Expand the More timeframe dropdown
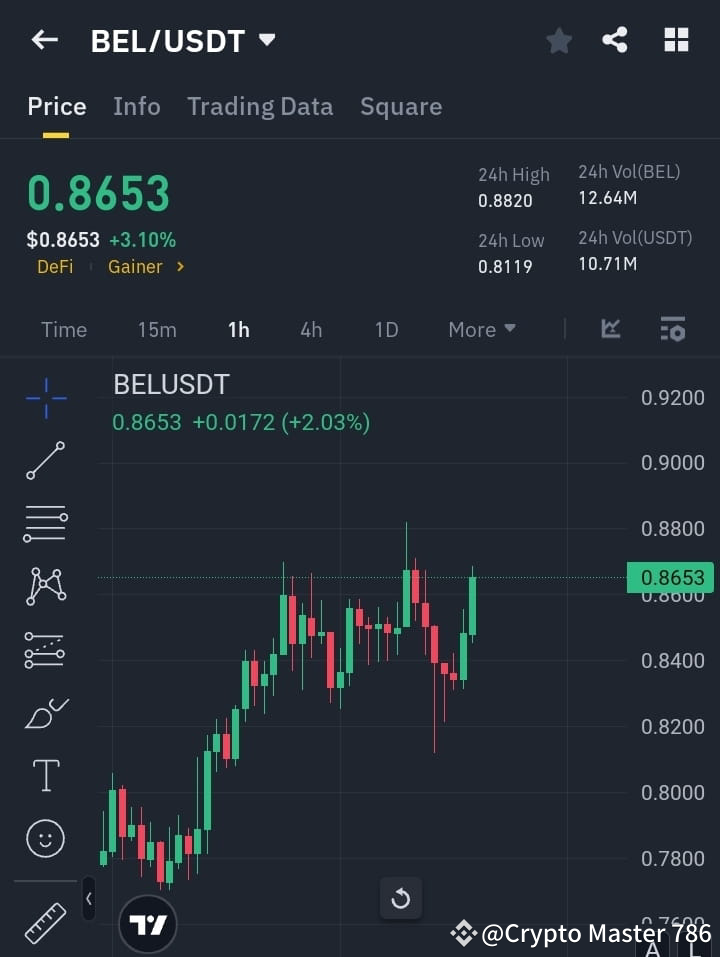720x957 pixels. tap(481, 329)
